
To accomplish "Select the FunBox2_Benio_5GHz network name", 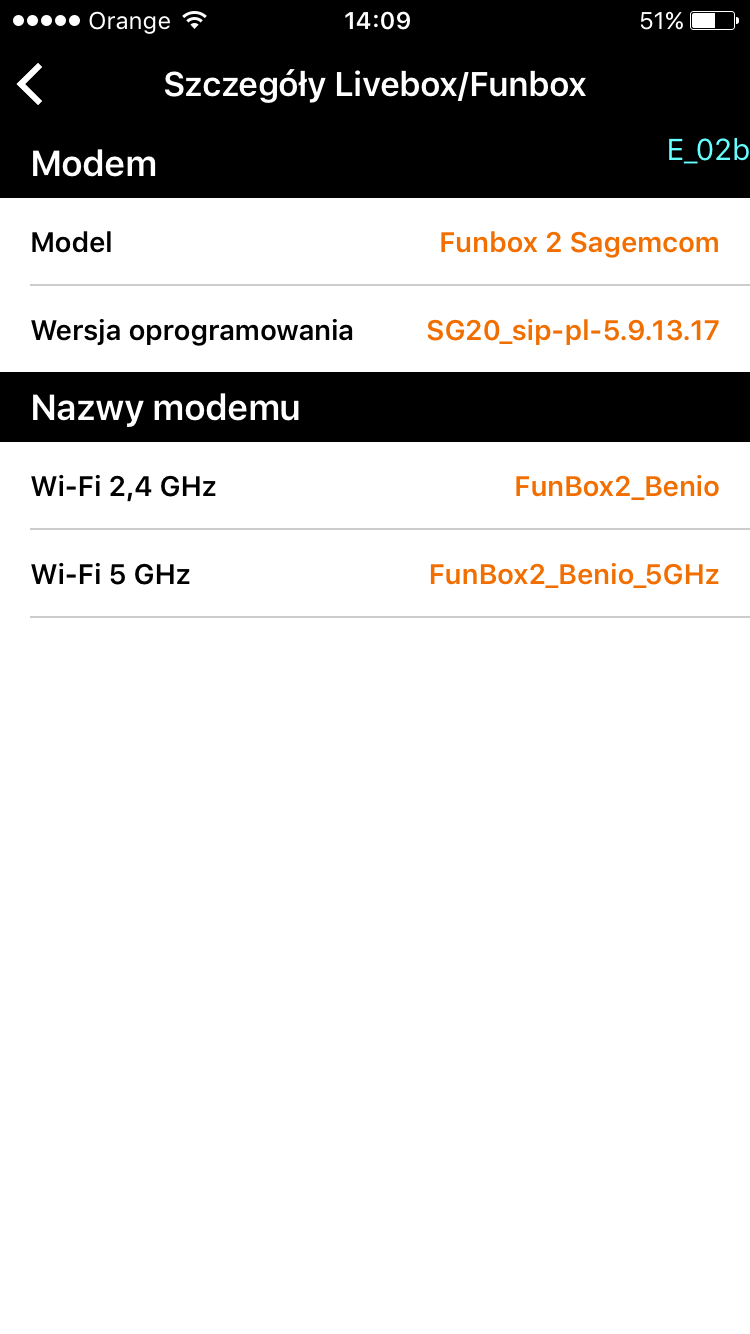I will pos(574,574).
